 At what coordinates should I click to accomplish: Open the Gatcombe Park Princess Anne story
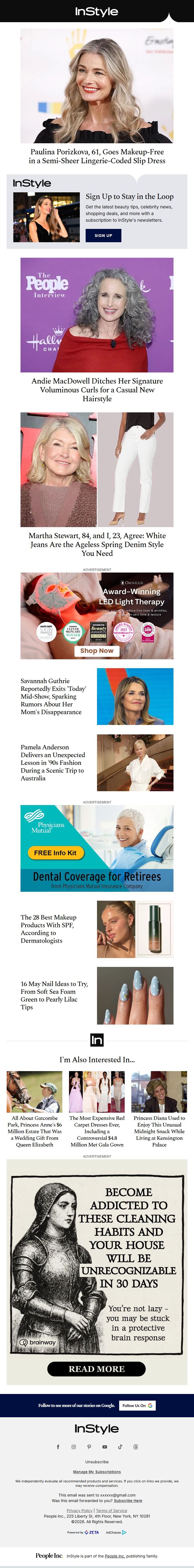35,1131
